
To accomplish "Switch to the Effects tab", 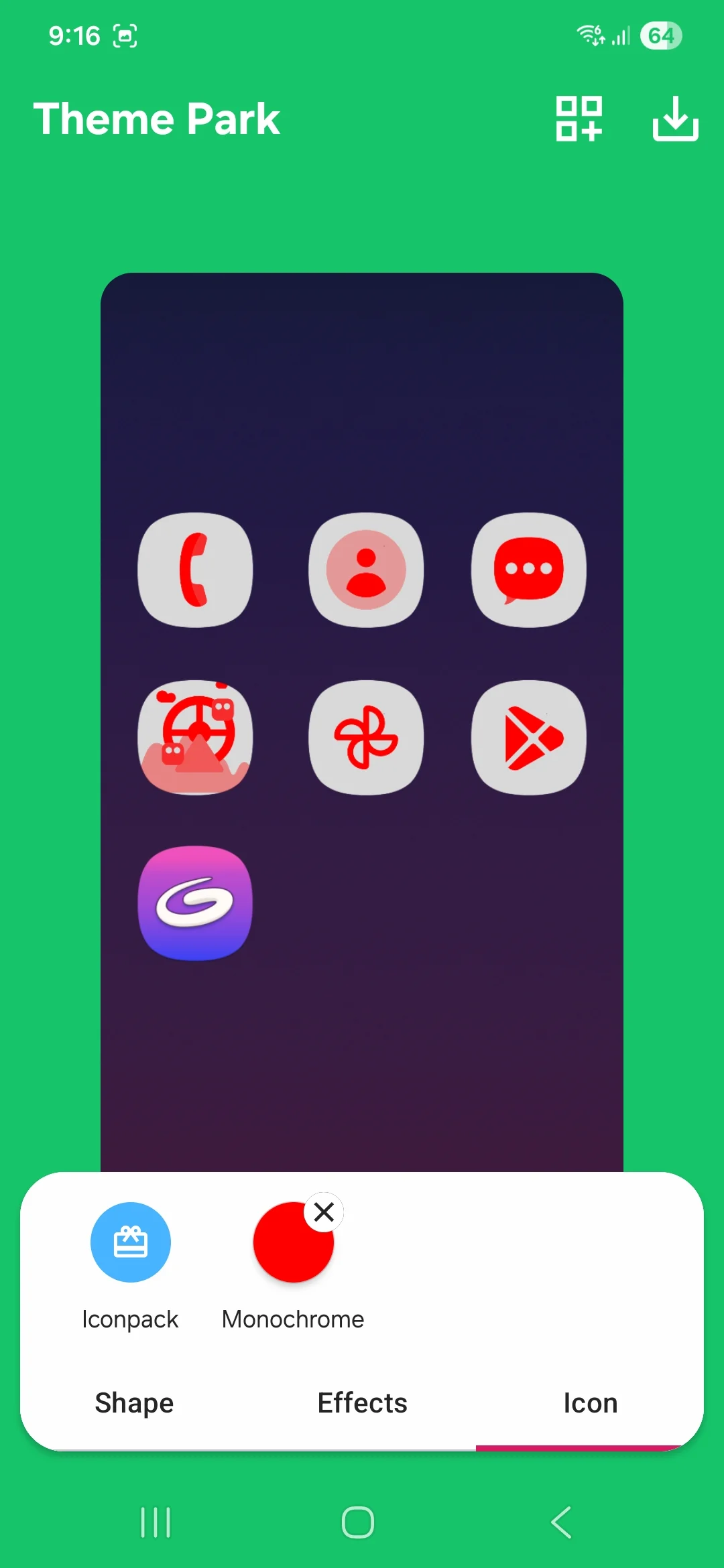I will tap(362, 1402).
